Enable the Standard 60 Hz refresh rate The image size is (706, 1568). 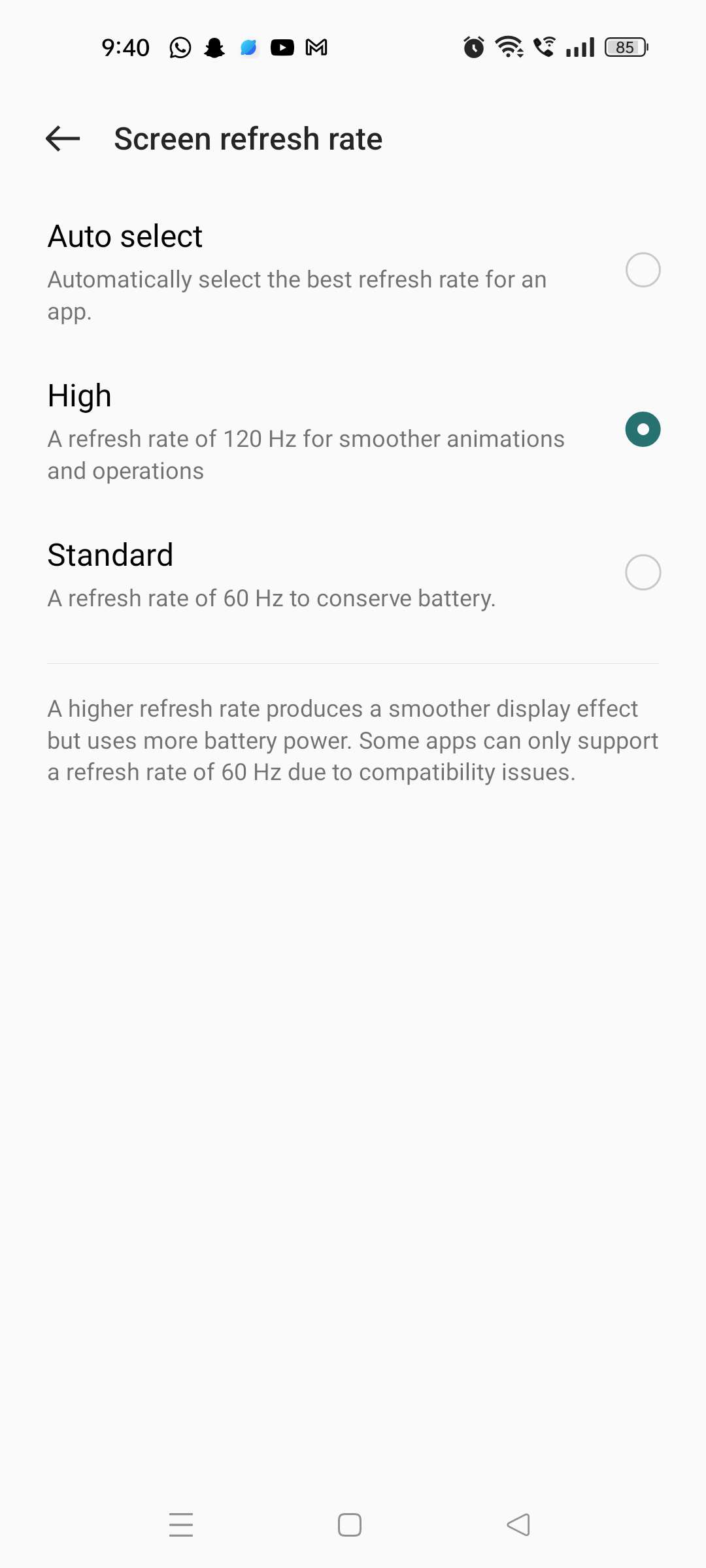click(x=643, y=572)
